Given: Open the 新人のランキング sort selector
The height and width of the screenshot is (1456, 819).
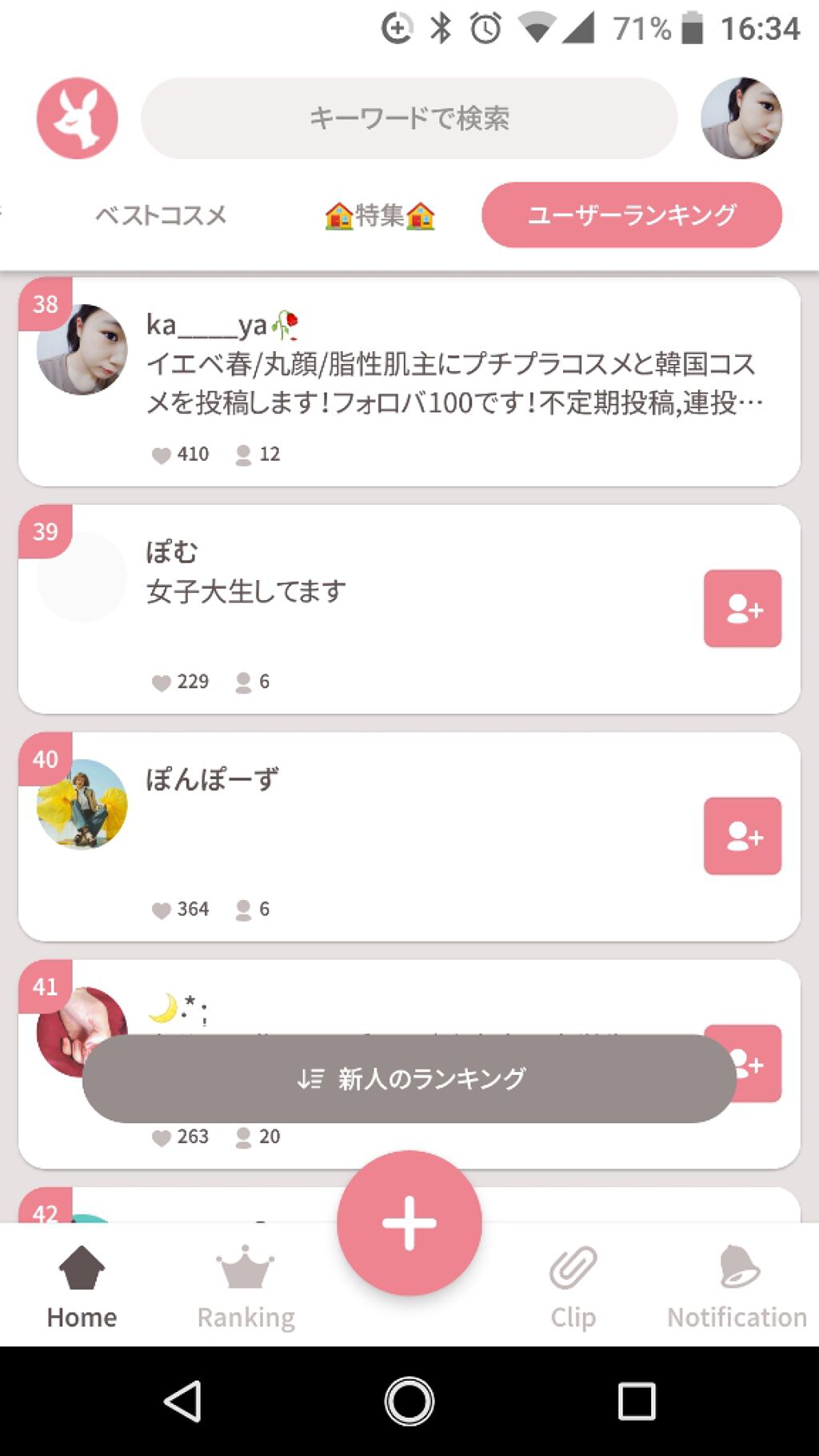Looking at the screenshot, I should (x=409, y=1078).
